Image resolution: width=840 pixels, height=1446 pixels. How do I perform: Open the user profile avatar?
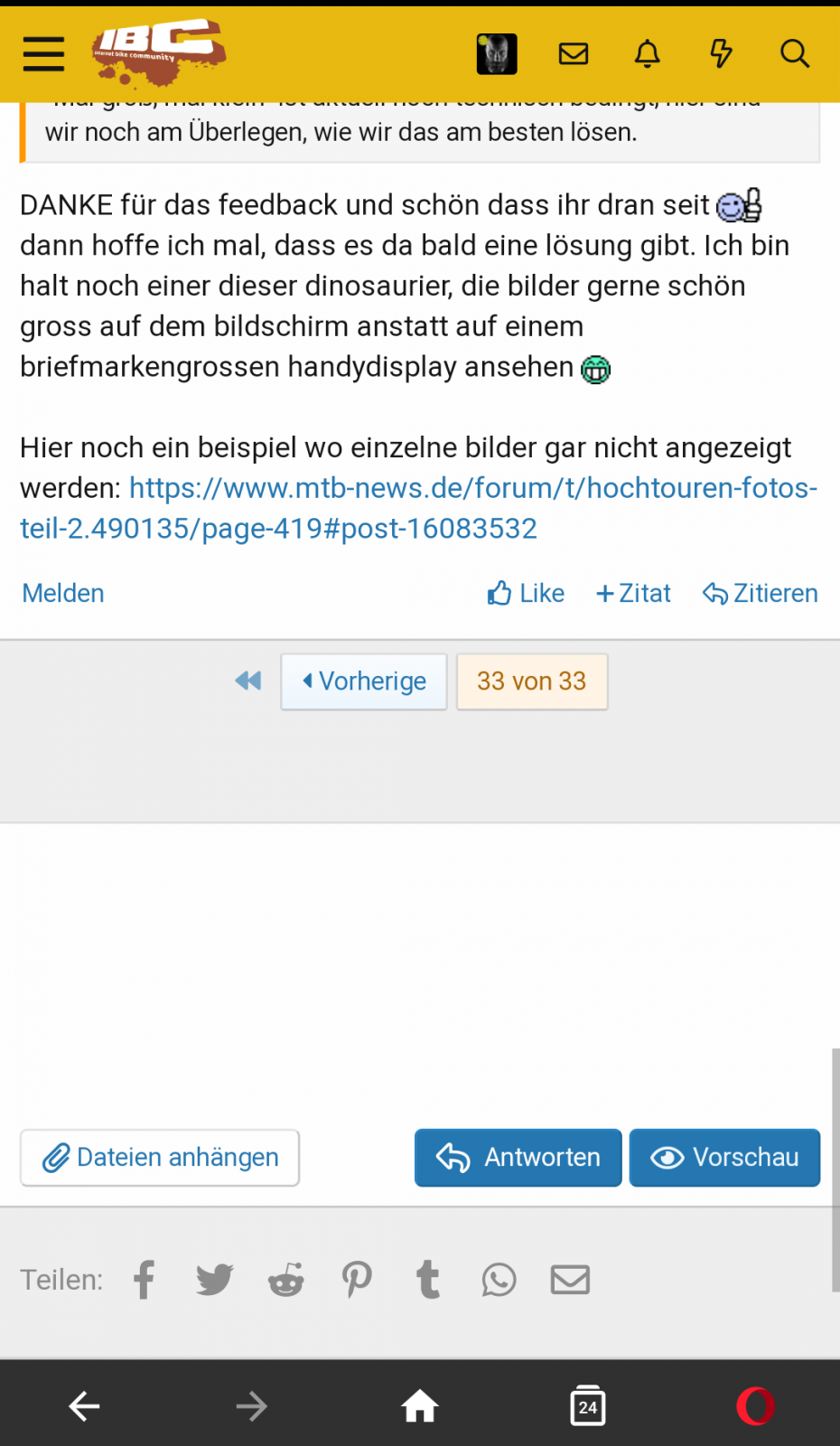click(x=497, y=54)
